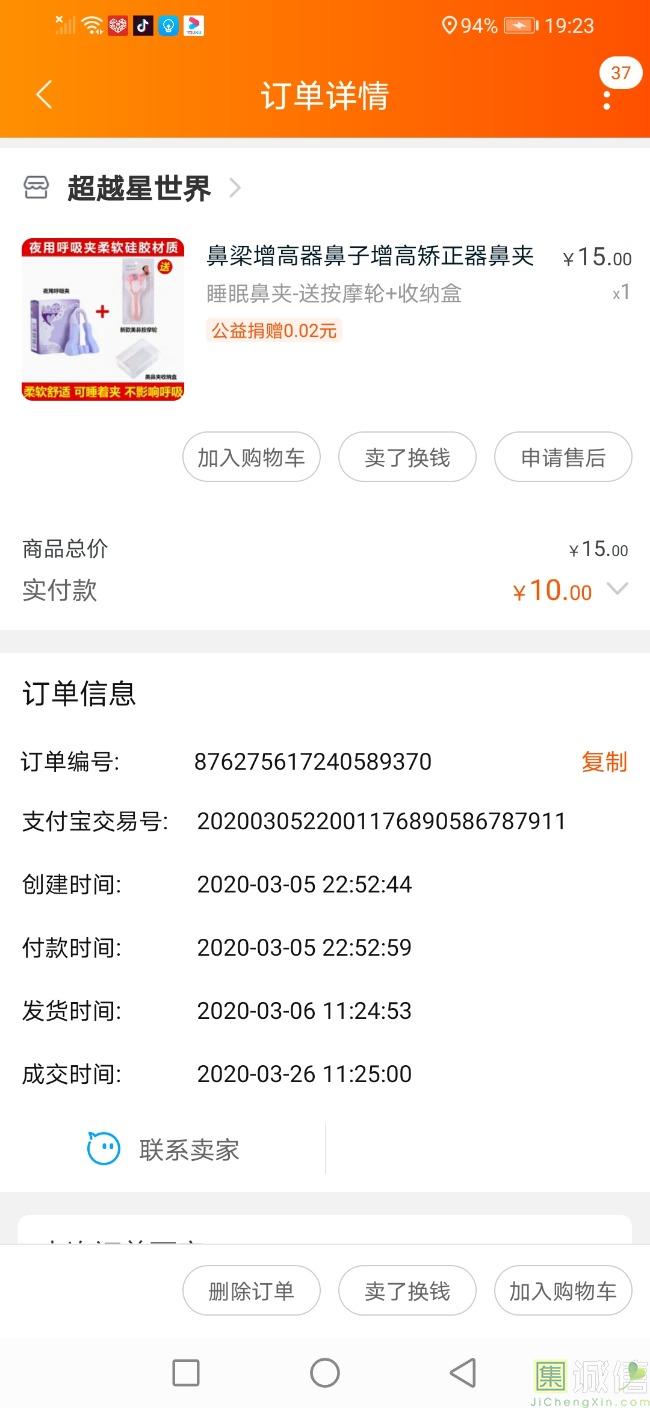Tap 加入购物车 beside the 删除订单 button
The width and height of the screenshot is (650, 1408).
(x=563, y=1291)
